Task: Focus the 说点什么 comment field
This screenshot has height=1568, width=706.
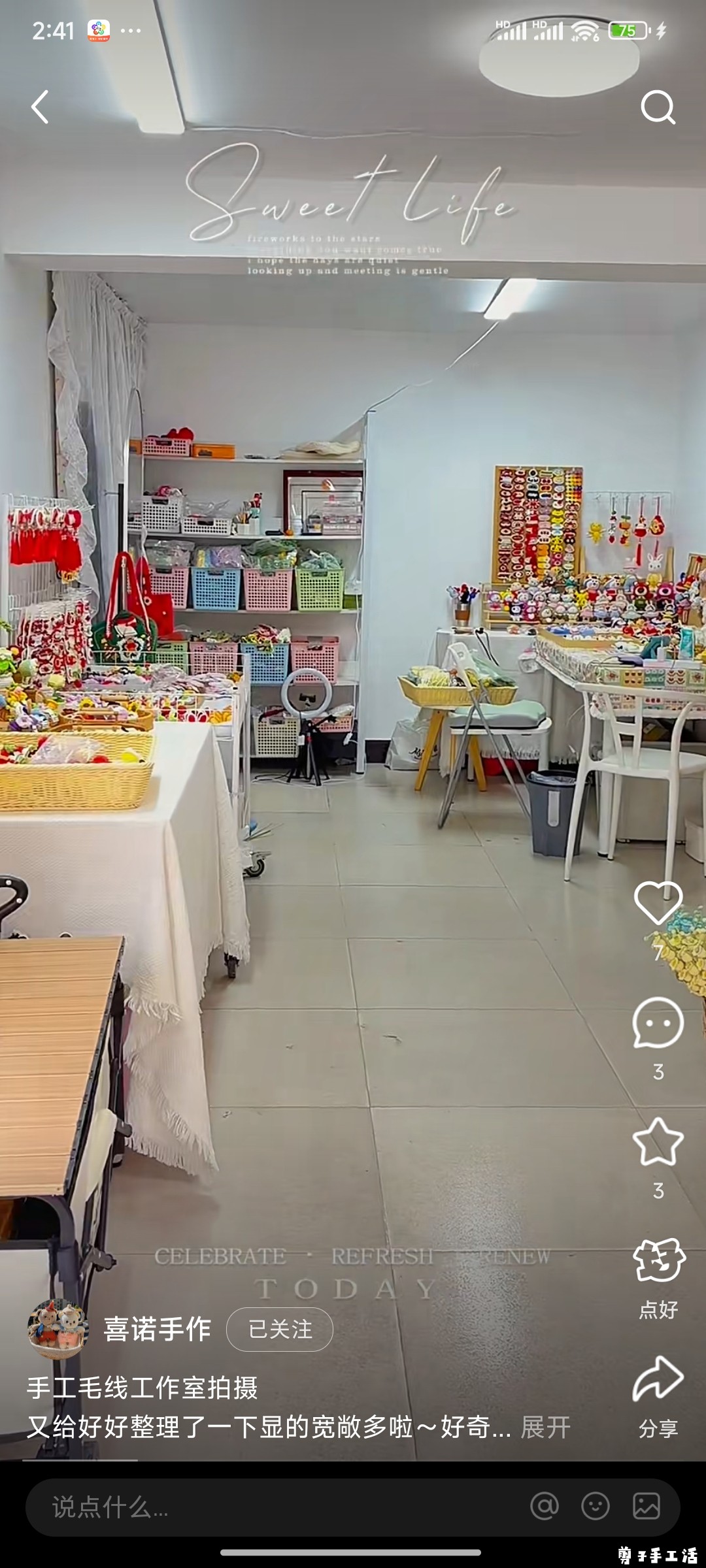Action: (261, 1507)
